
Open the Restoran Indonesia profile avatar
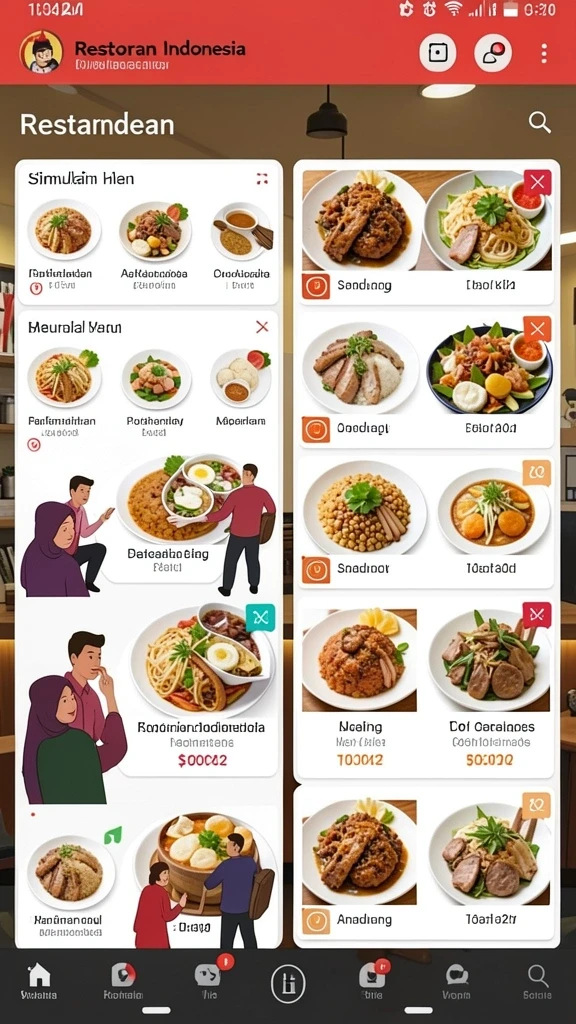point(41,52)
